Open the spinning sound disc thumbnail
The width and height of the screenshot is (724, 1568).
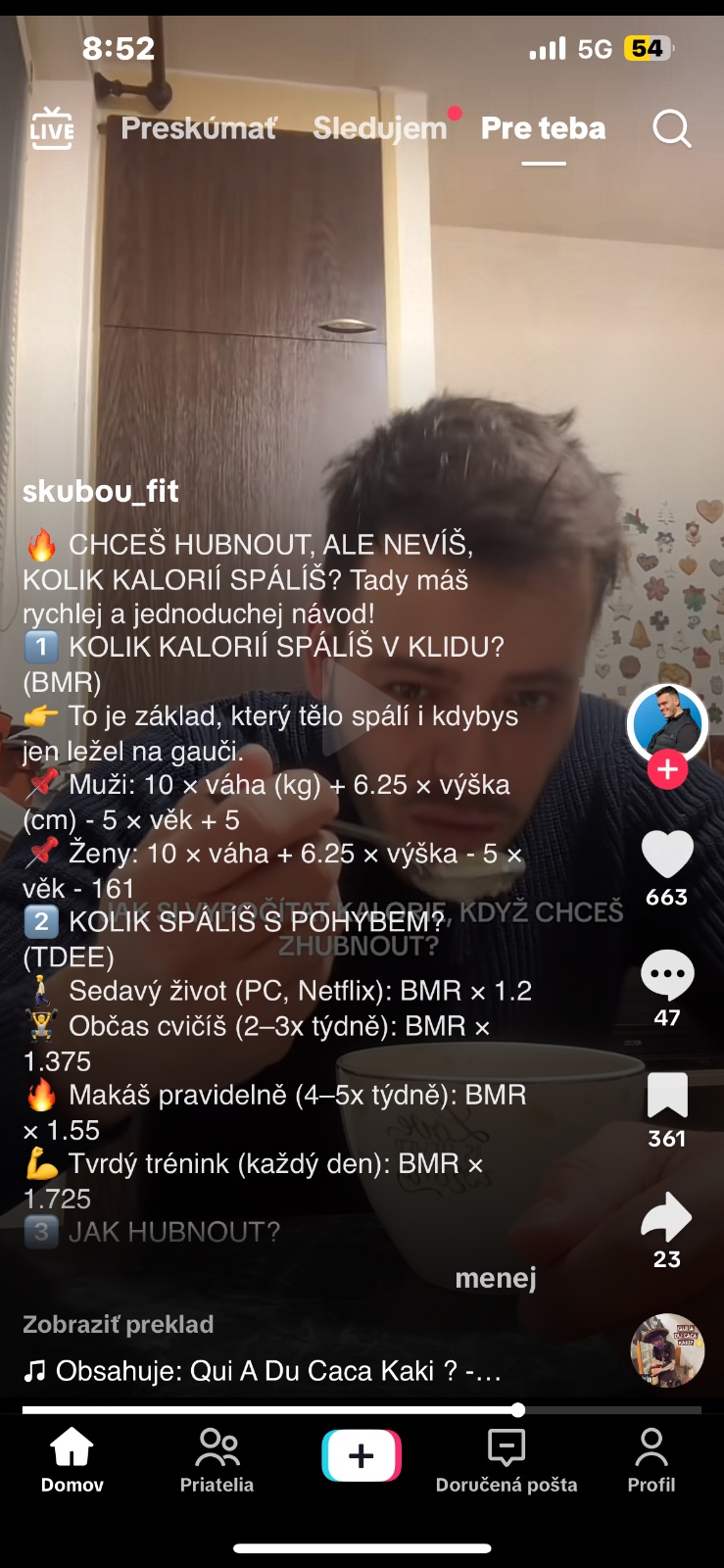click(667, 1350)
